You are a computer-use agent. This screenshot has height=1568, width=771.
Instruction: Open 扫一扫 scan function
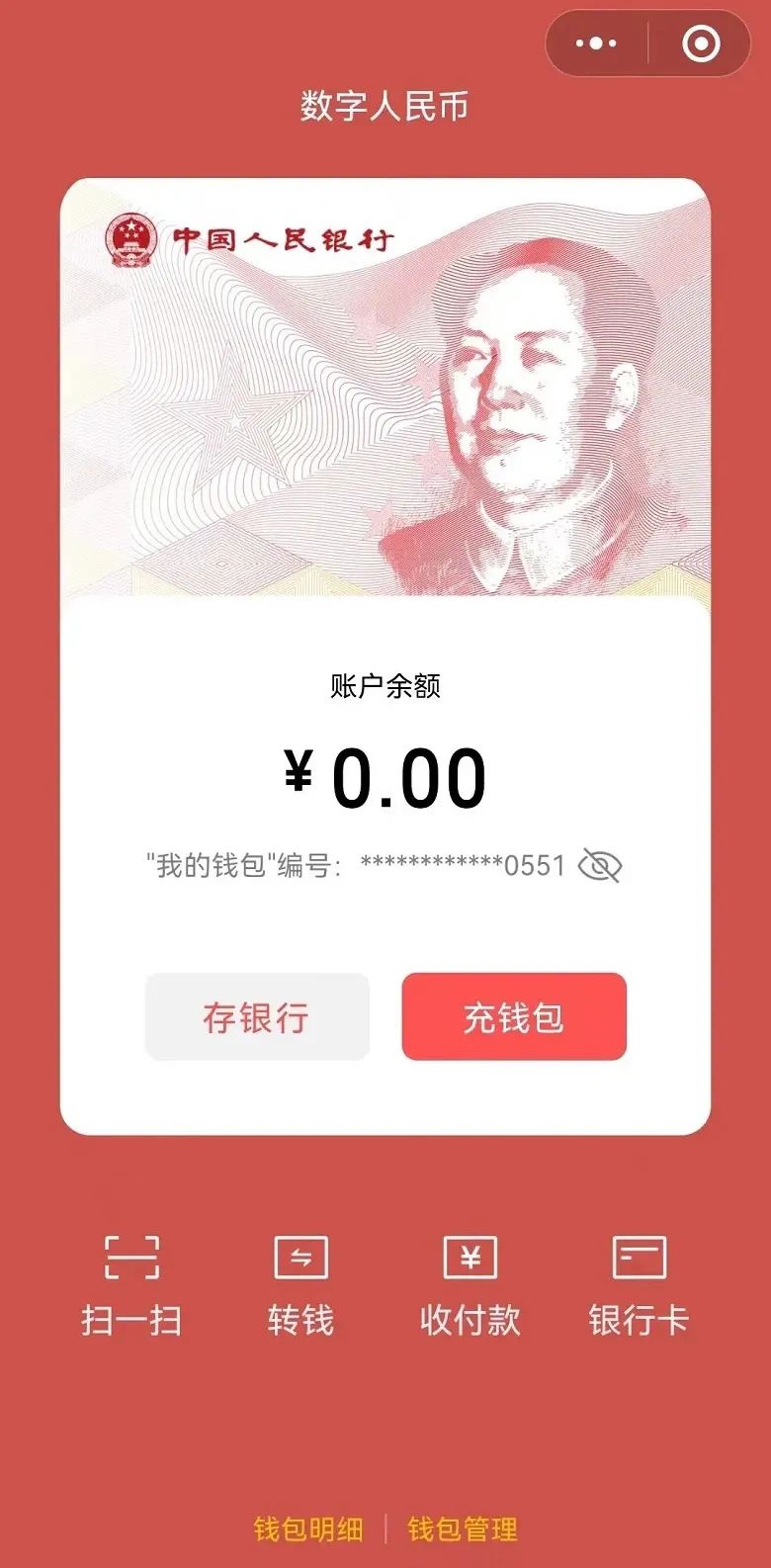point(131,1284)
